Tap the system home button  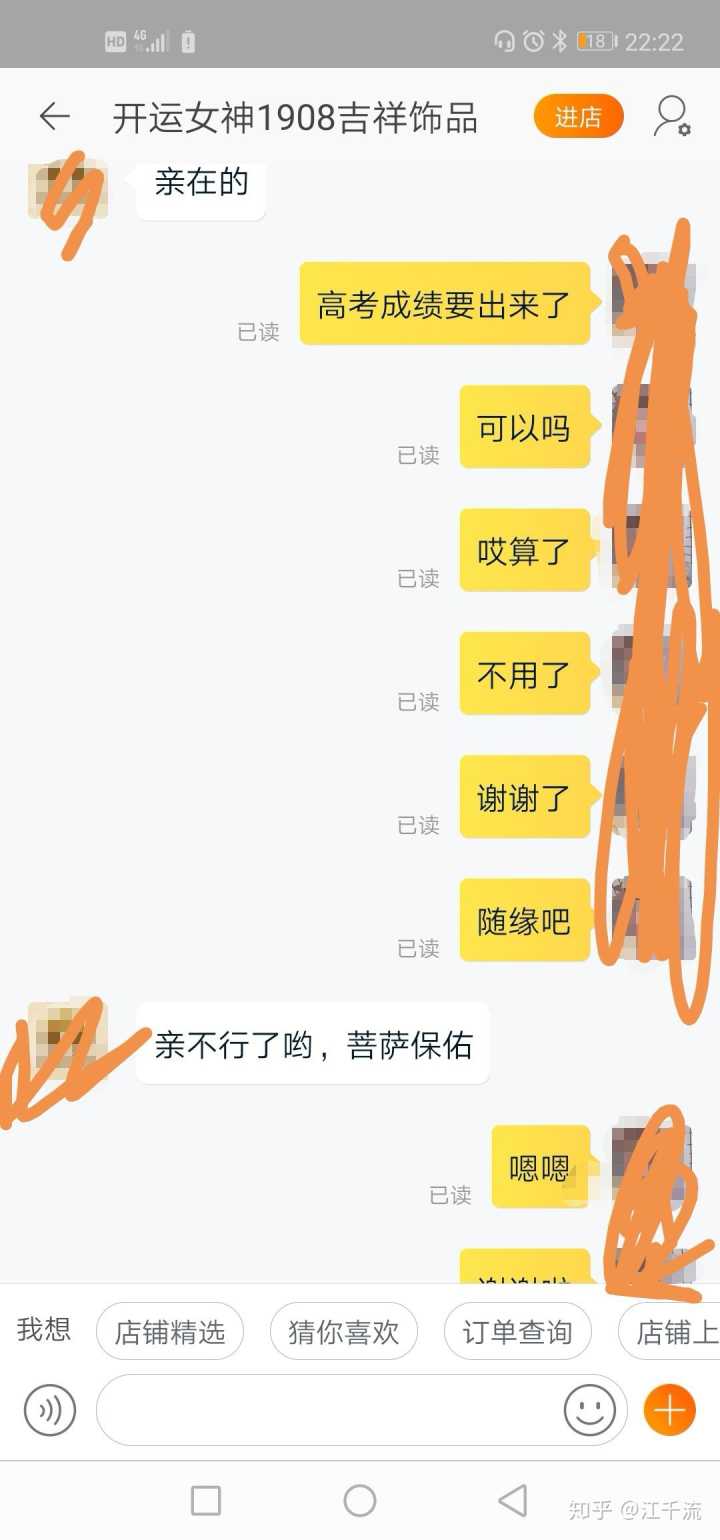(360, 1500)
